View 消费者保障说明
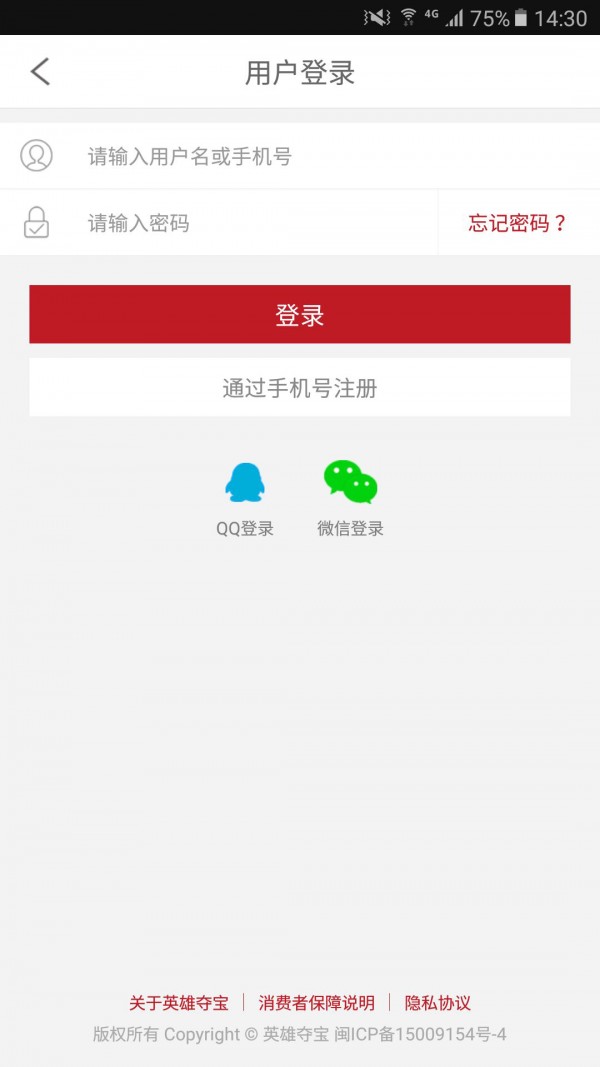The image size is (600, 1067). click(316, 1003)
